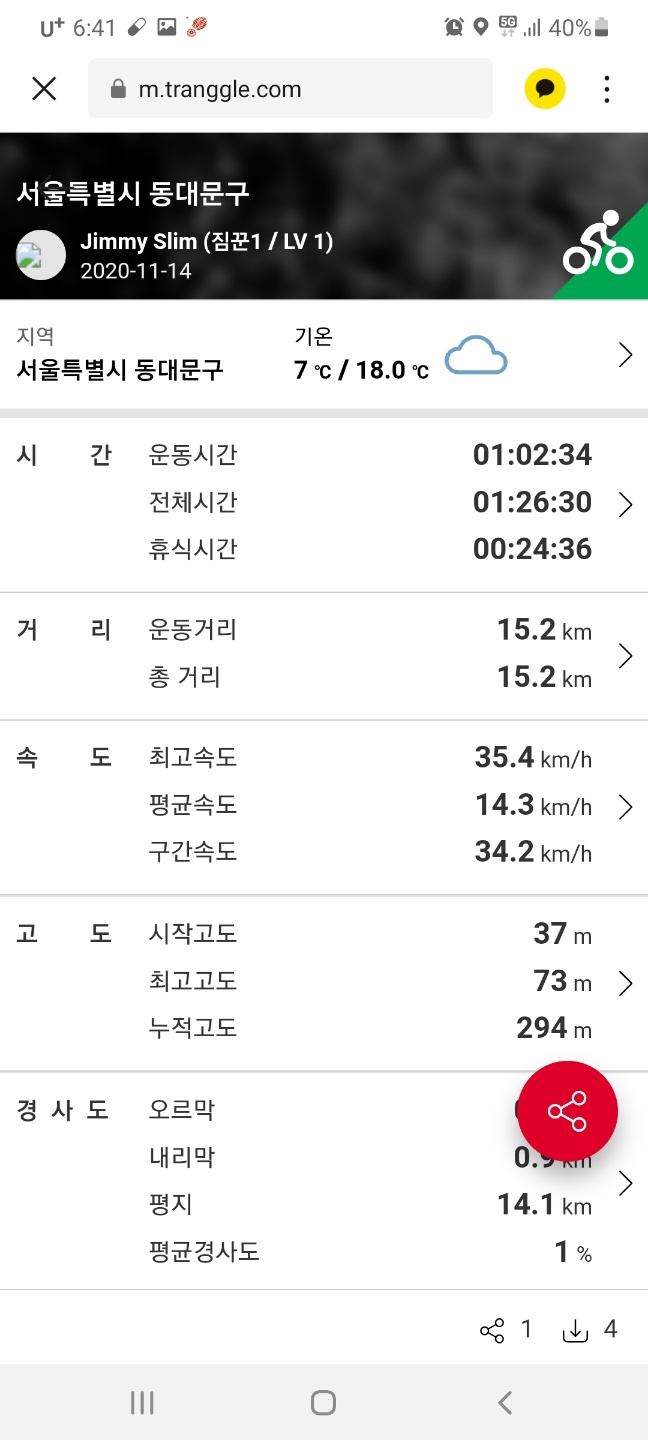The width and height of the screenshot is (648, 1440).
Task: Open the browser overflow menu
Action: pos(607,89)
